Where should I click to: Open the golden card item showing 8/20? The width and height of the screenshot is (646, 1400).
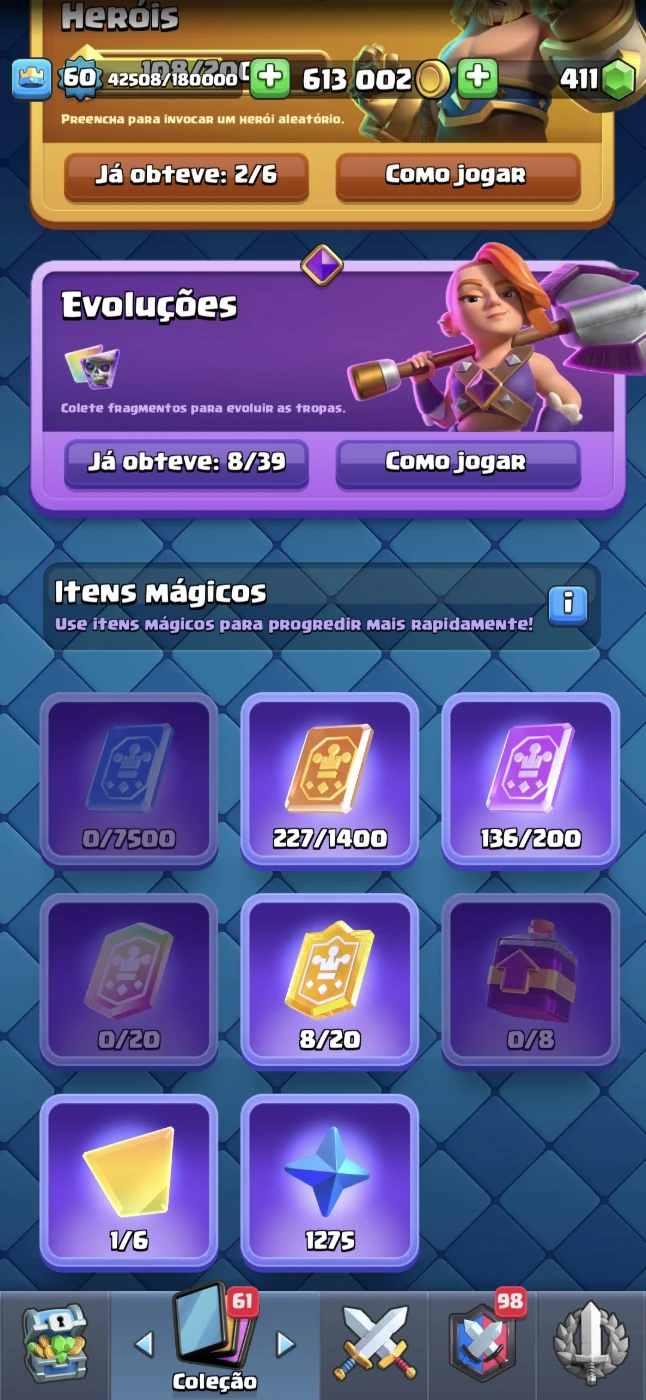tap(330, 980)
